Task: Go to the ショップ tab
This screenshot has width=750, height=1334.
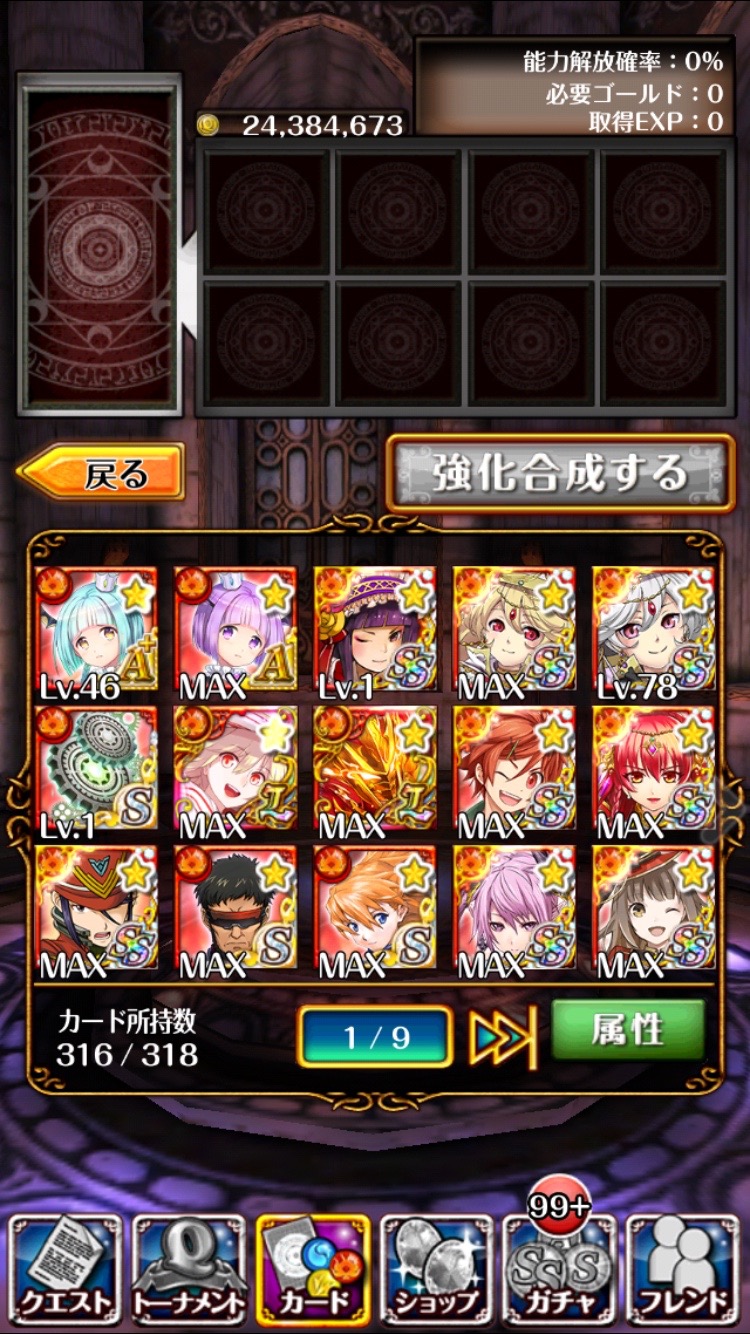Action: pyautogui.click(x=437, y=1266)
